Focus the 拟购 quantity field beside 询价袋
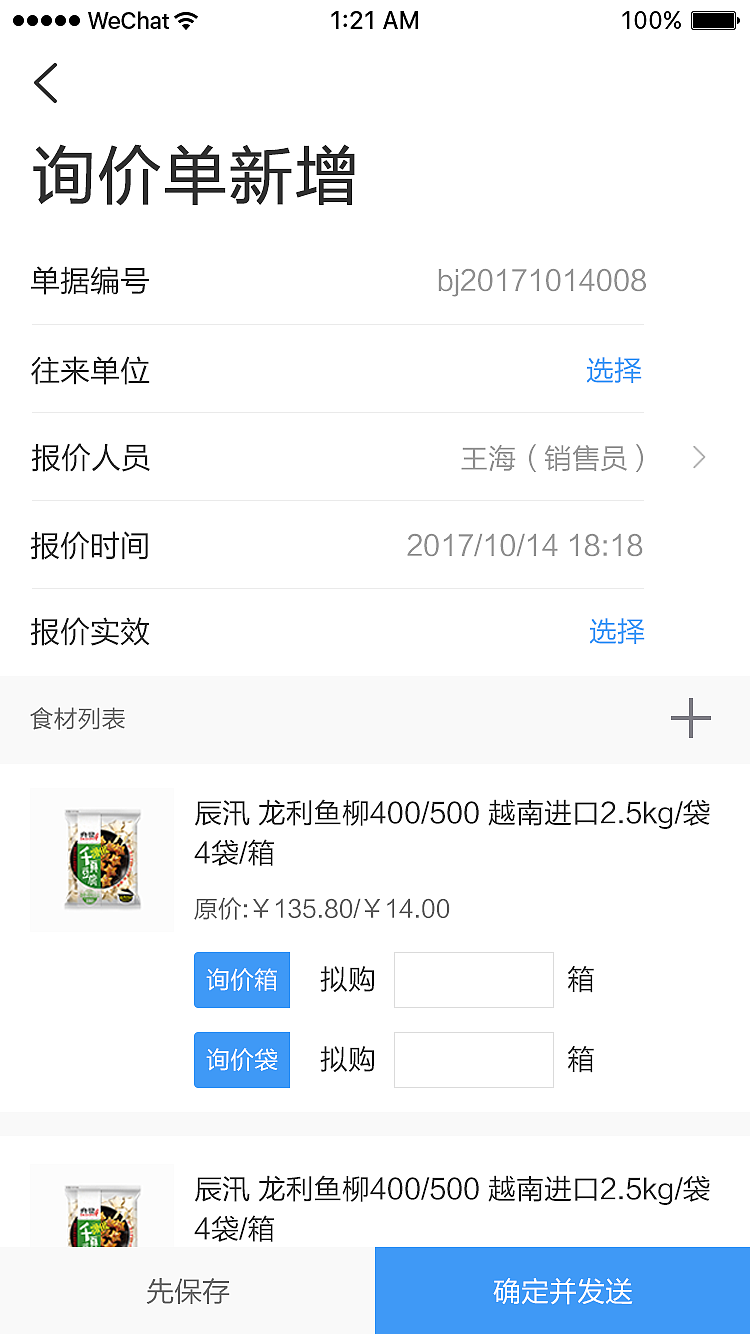 [473, 1060]
